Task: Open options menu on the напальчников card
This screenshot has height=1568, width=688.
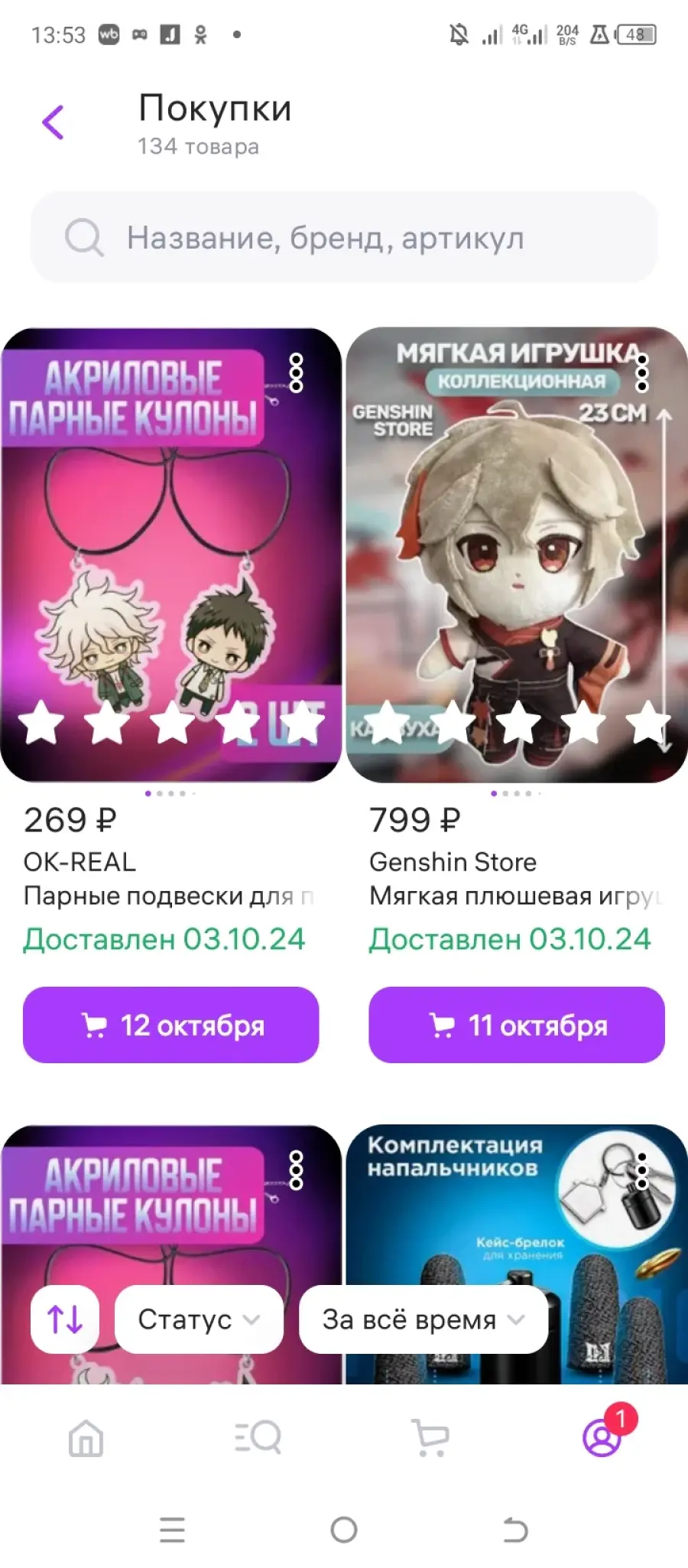Action: pos(642,1171)
